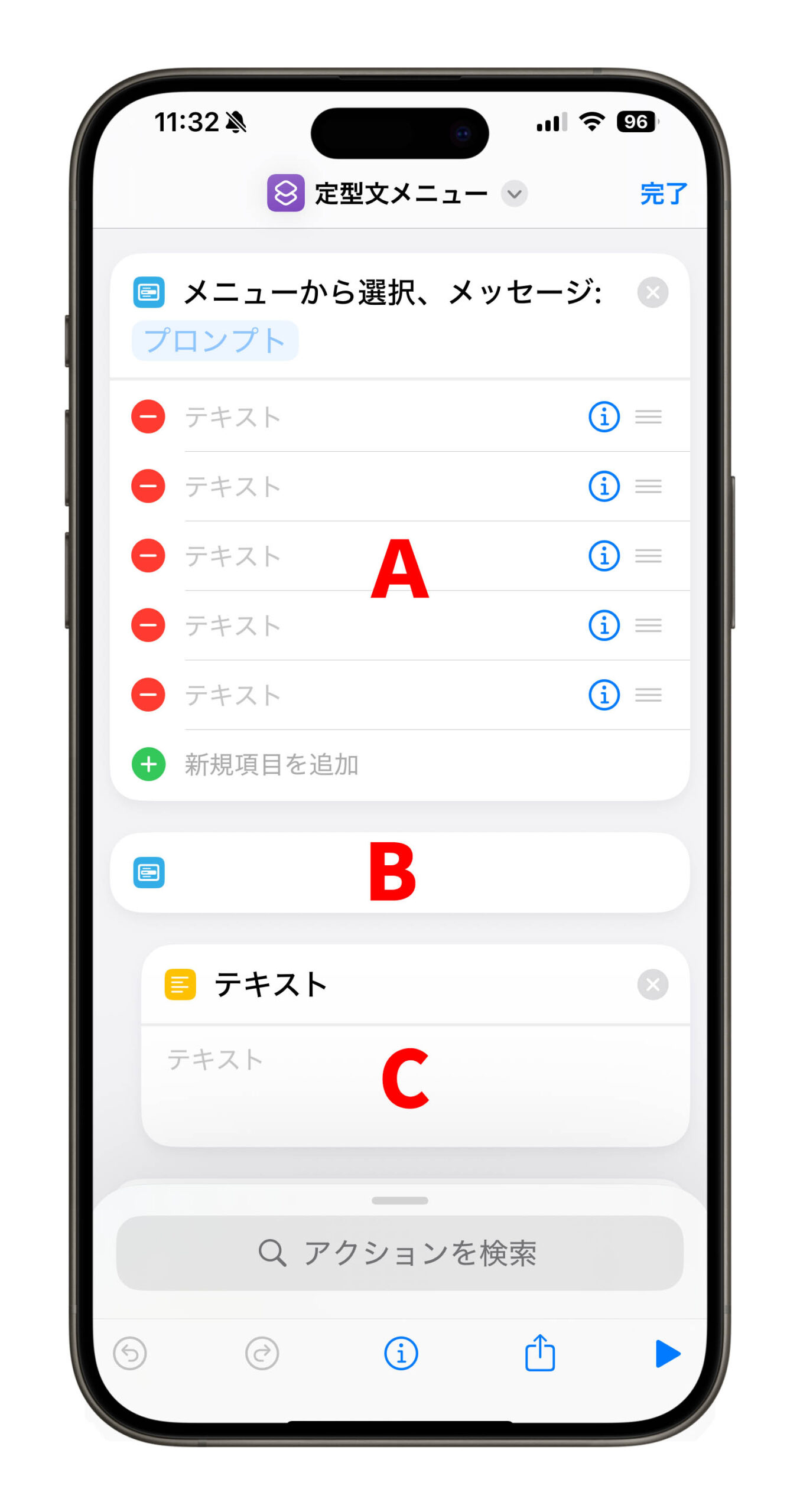Enter a message in the プロンプト field
Screen dimensions: 800x1512
(214, 341)
